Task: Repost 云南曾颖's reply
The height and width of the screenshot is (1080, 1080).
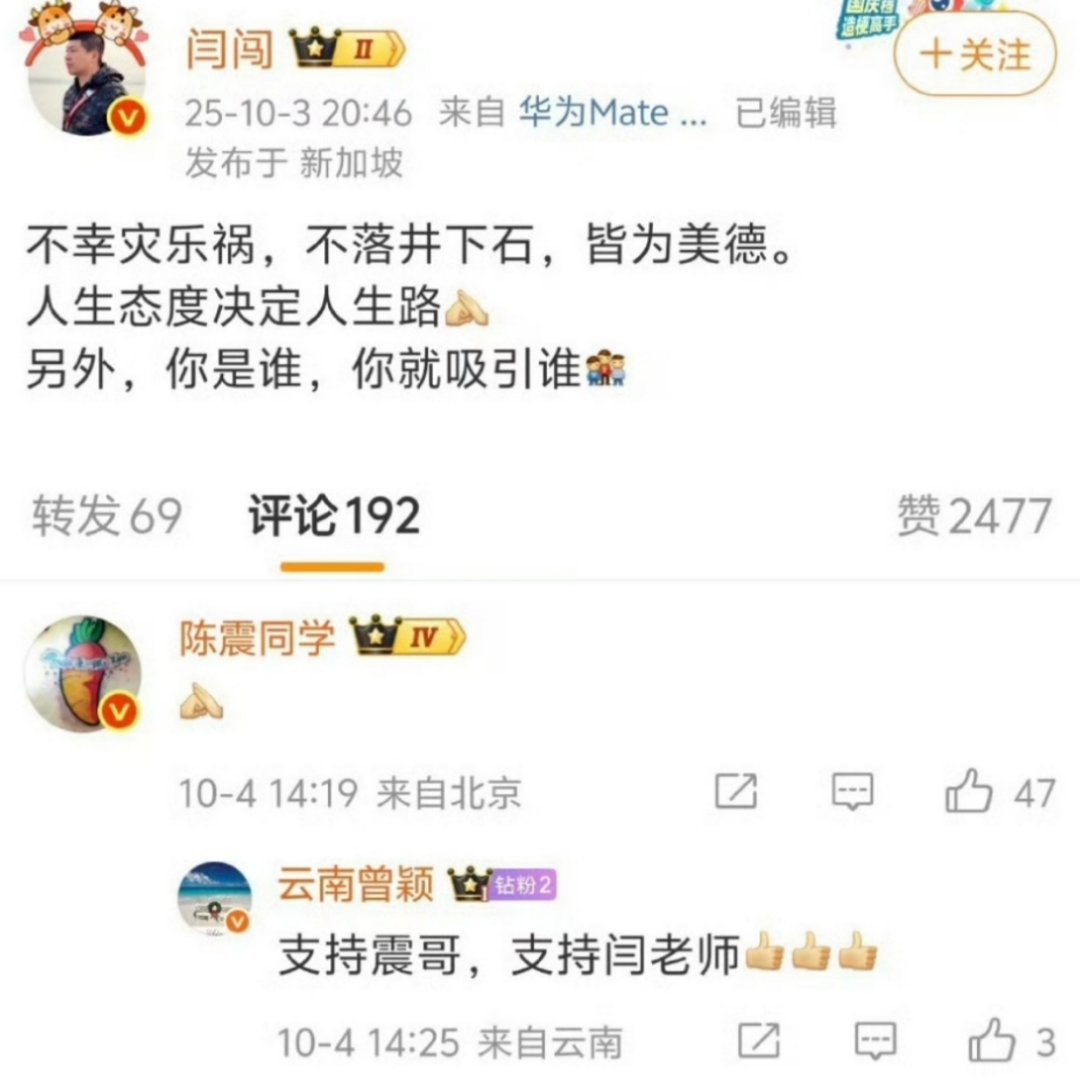Action: pyautogui.click(x=759, y=1040)
